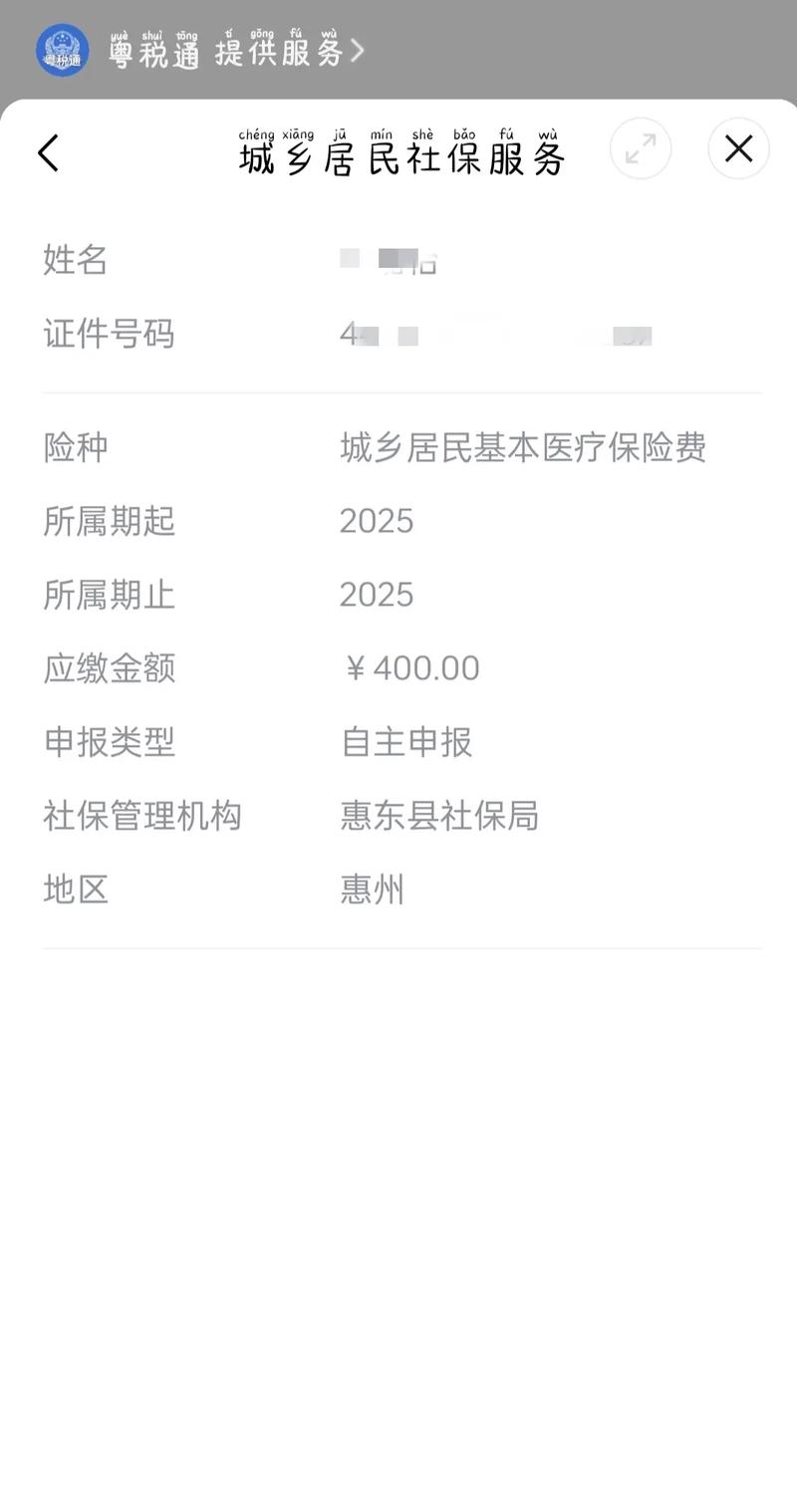
Task: Tap the circular expand arrows beside the title
Action: (x=640, y=148)
